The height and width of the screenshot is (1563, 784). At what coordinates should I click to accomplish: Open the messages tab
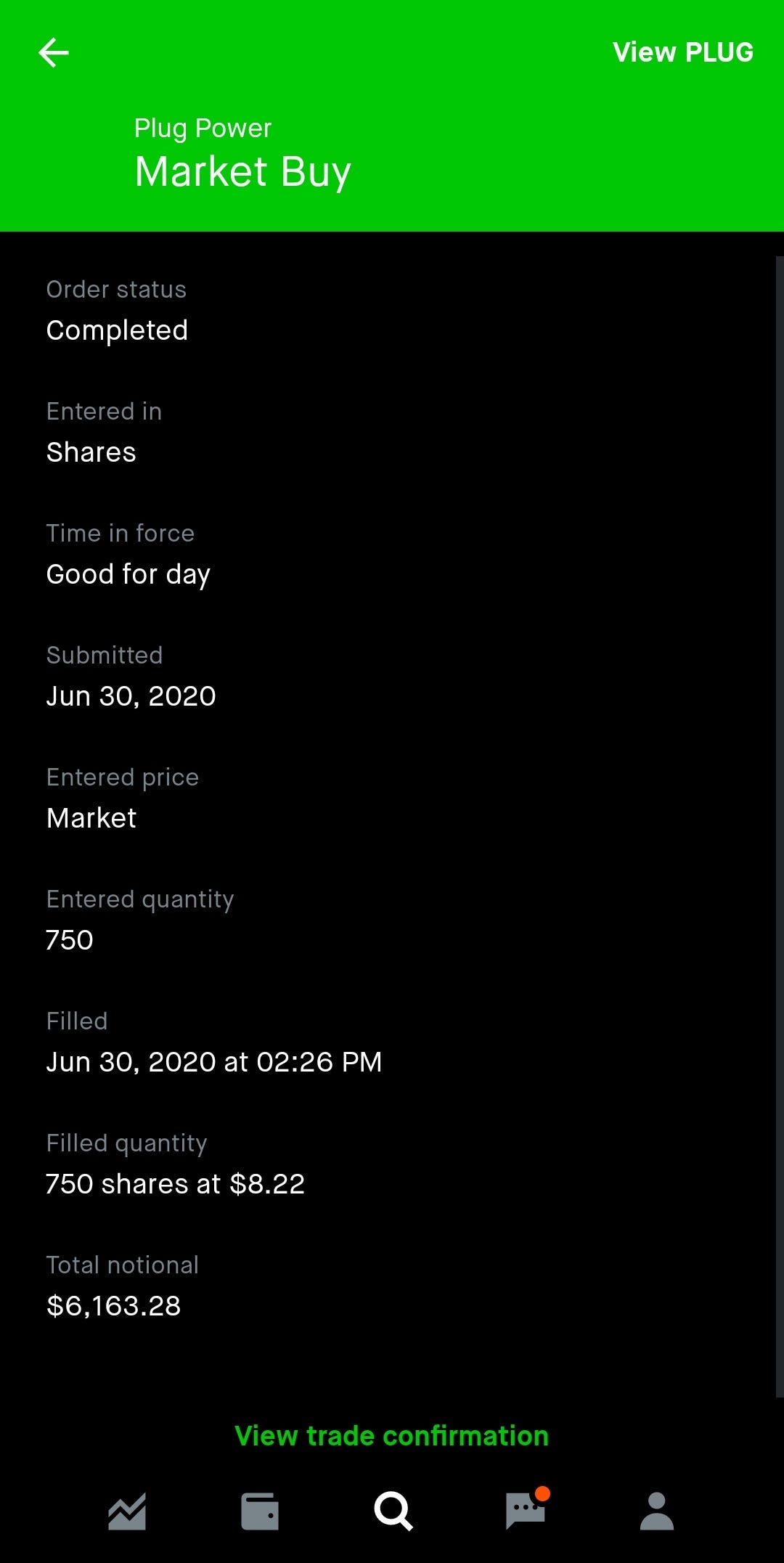(526, 1511)
